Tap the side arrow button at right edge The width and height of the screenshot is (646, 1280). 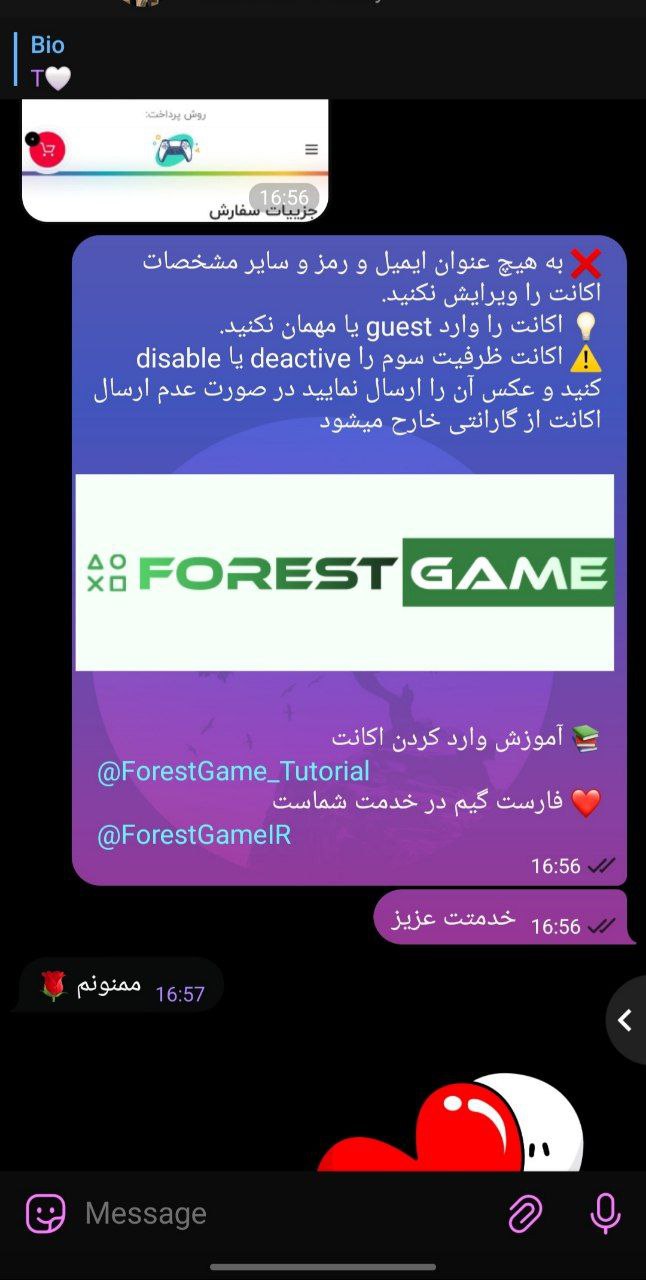click(627, 1020)
